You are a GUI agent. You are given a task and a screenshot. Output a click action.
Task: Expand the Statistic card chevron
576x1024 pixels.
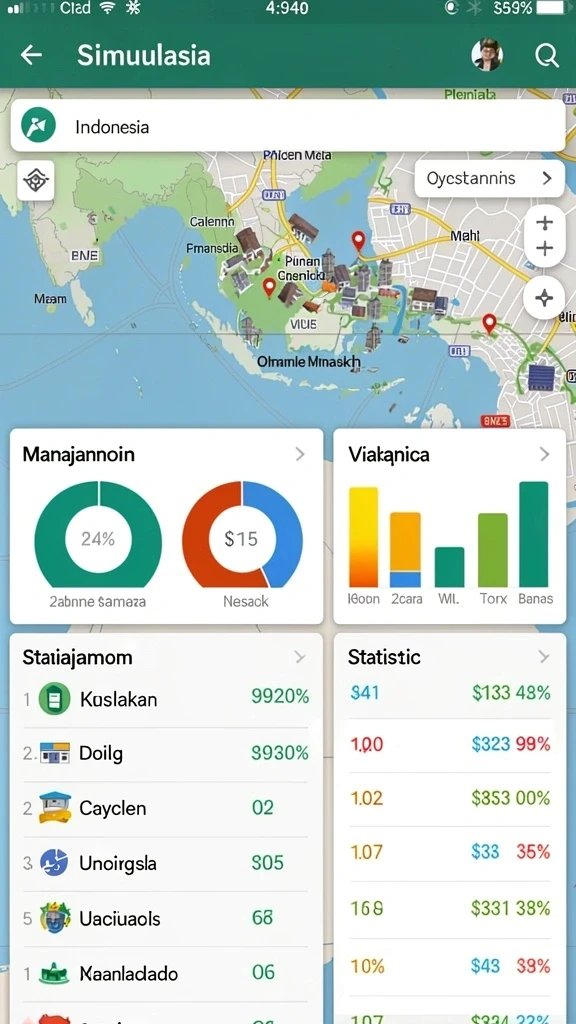pyautogui.click(x=544, y=656)
